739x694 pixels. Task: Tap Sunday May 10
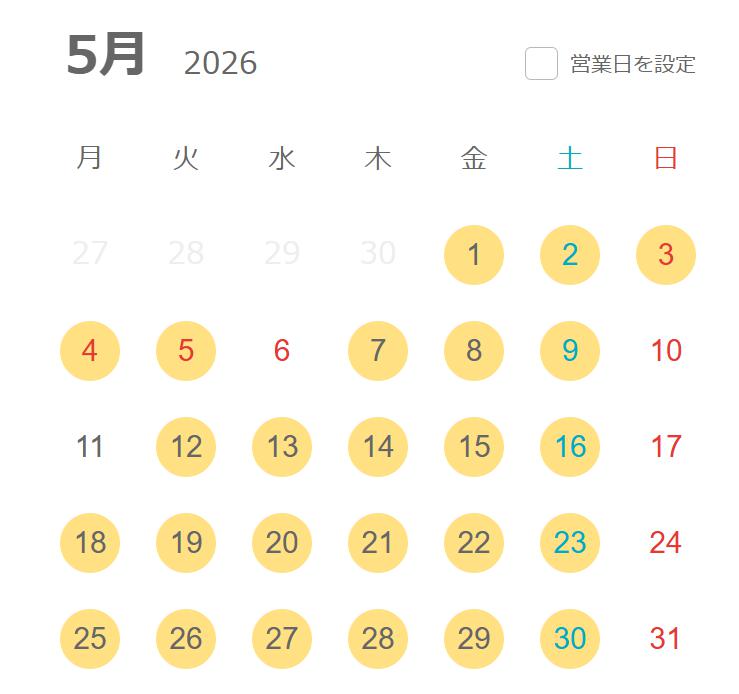click(x=666, y=351)
